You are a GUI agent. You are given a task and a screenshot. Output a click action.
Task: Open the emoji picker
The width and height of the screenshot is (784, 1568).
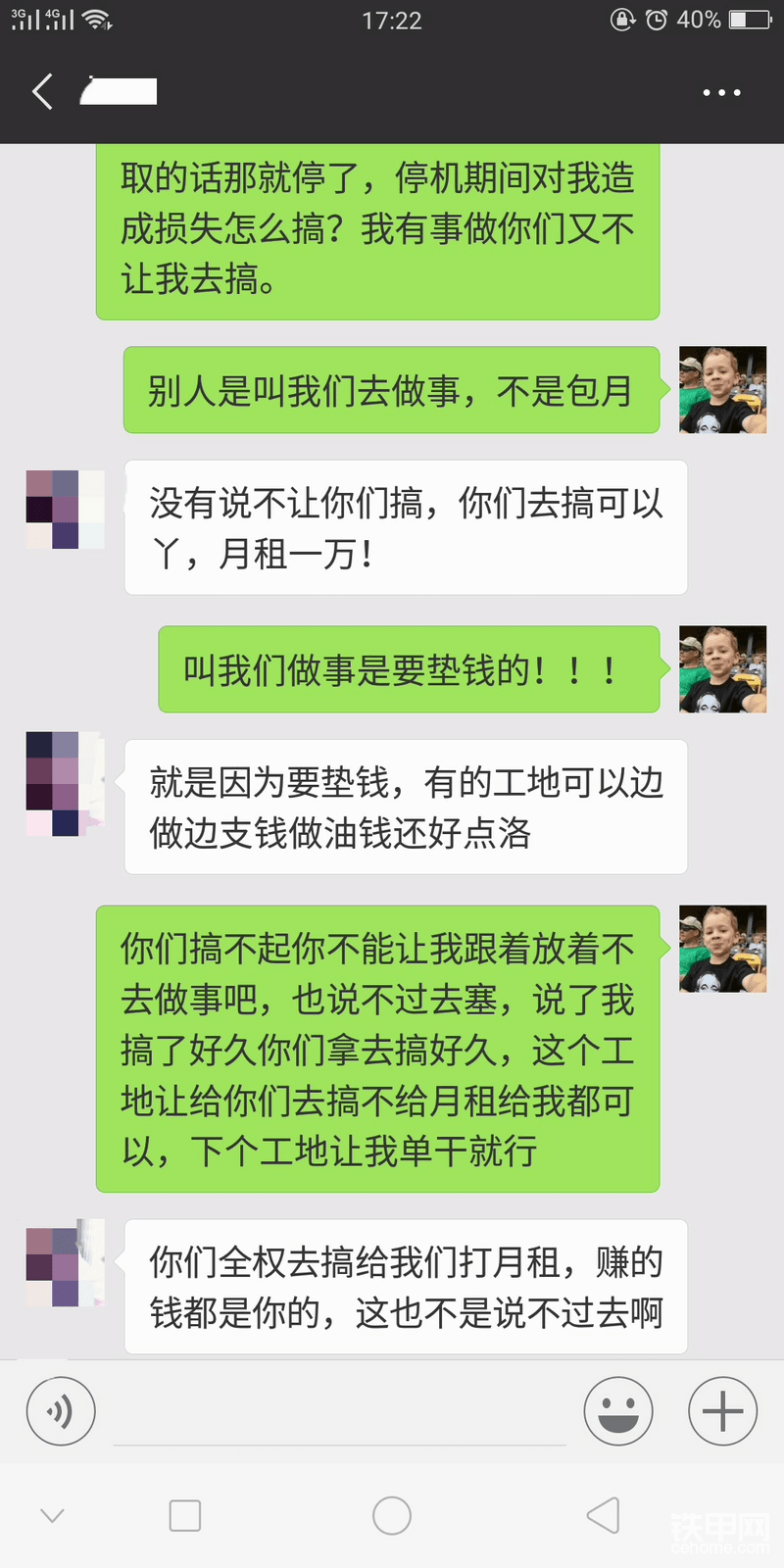pos(618,1411)
